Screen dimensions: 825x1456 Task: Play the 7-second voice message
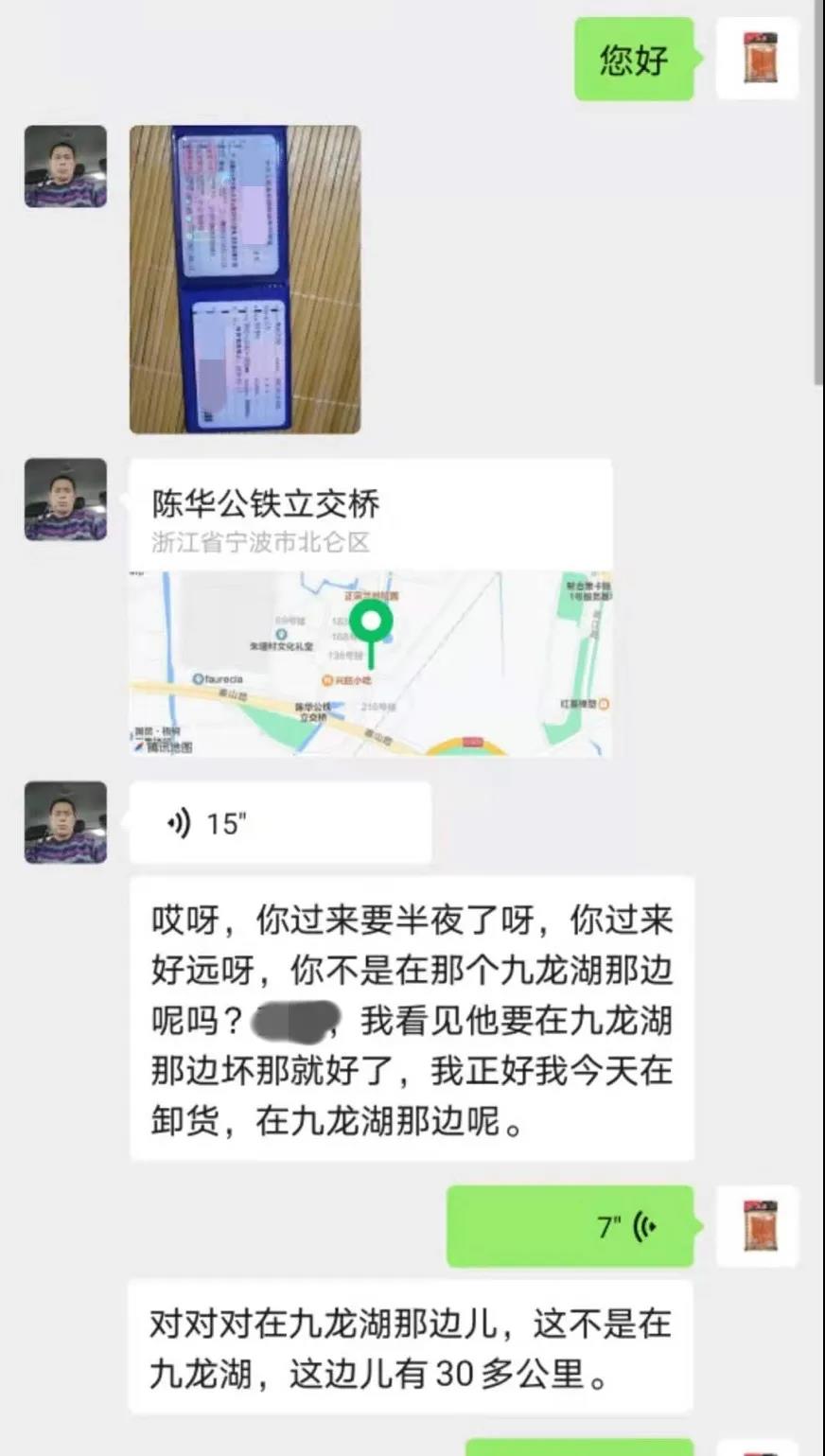click(570, 1226)
